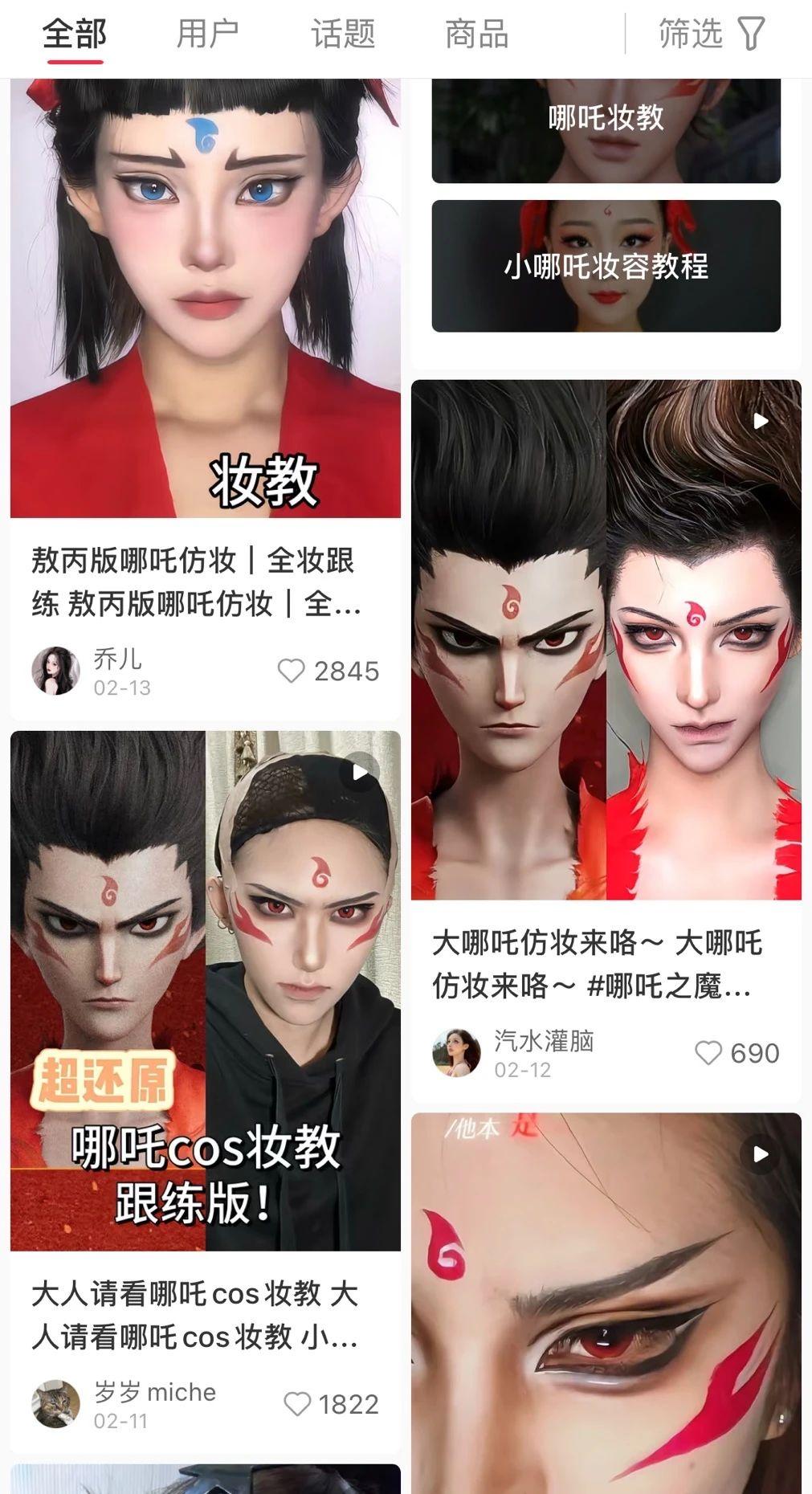Select the 全部 tab
This screenshot has width=812, height=1494.
[x=74, y=35]
